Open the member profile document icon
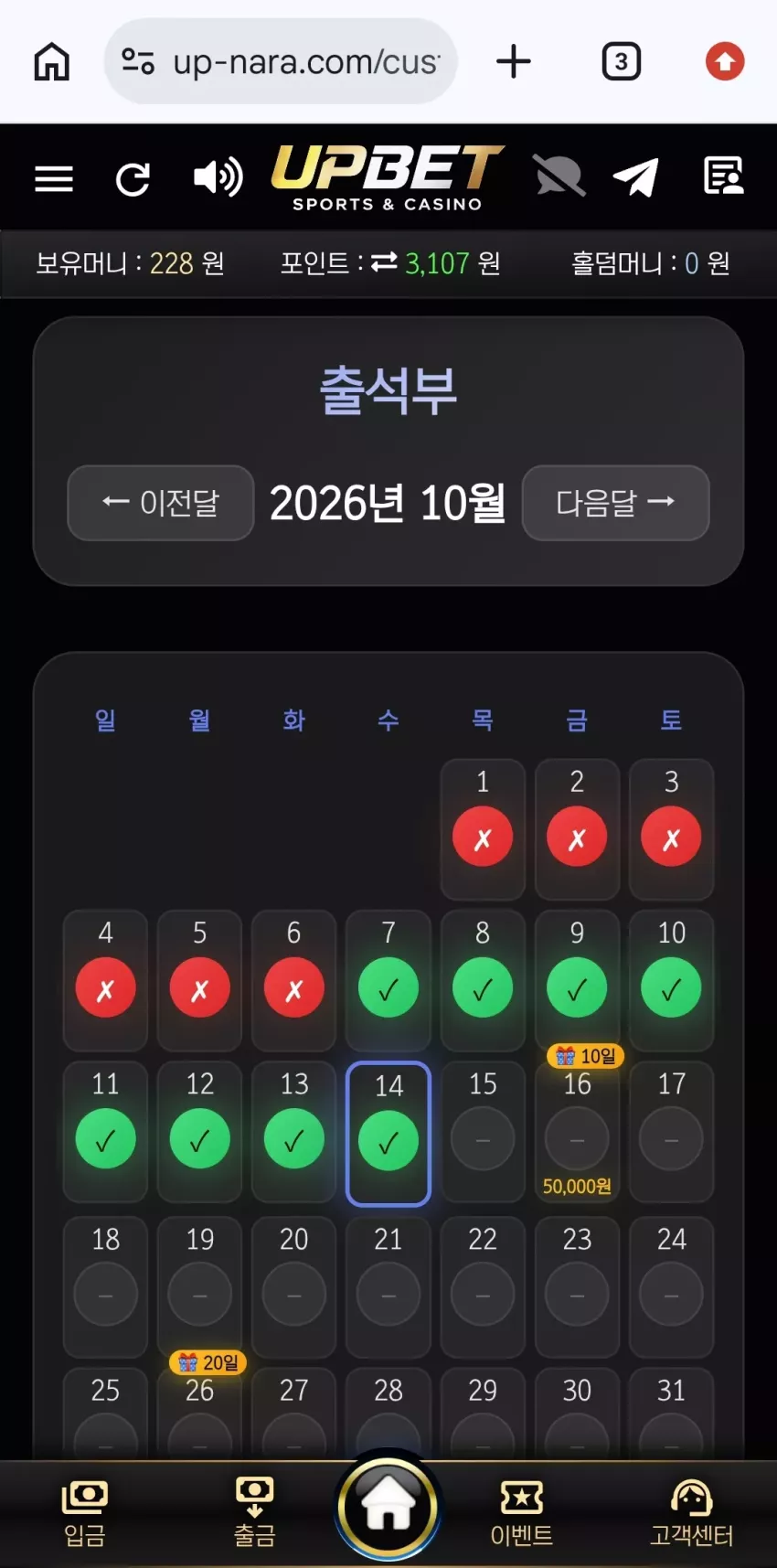Screen dimensions: 777x1568 [723, 176]
